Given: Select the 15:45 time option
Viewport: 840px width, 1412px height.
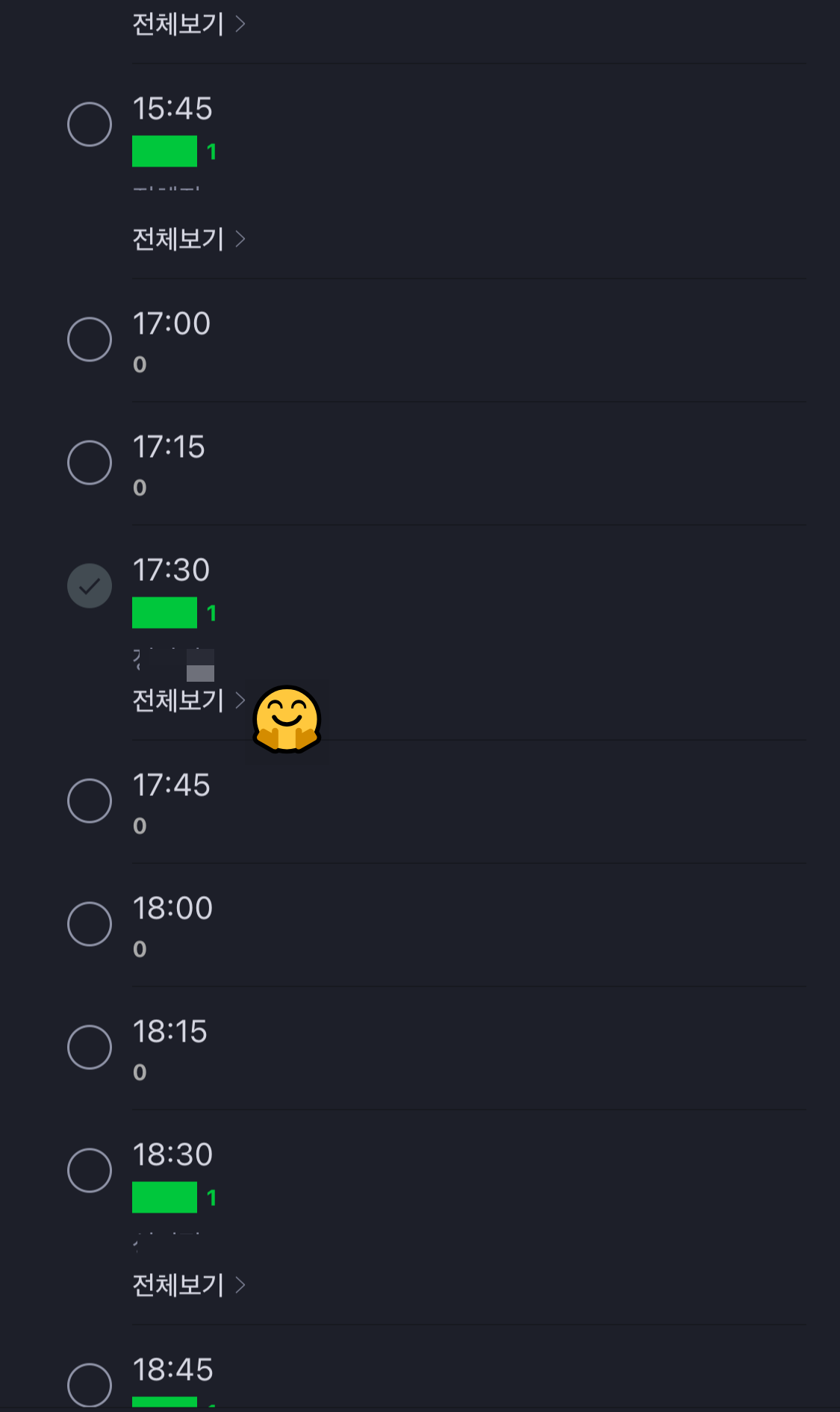Looking at the screenshot, I should click(90, 124).
